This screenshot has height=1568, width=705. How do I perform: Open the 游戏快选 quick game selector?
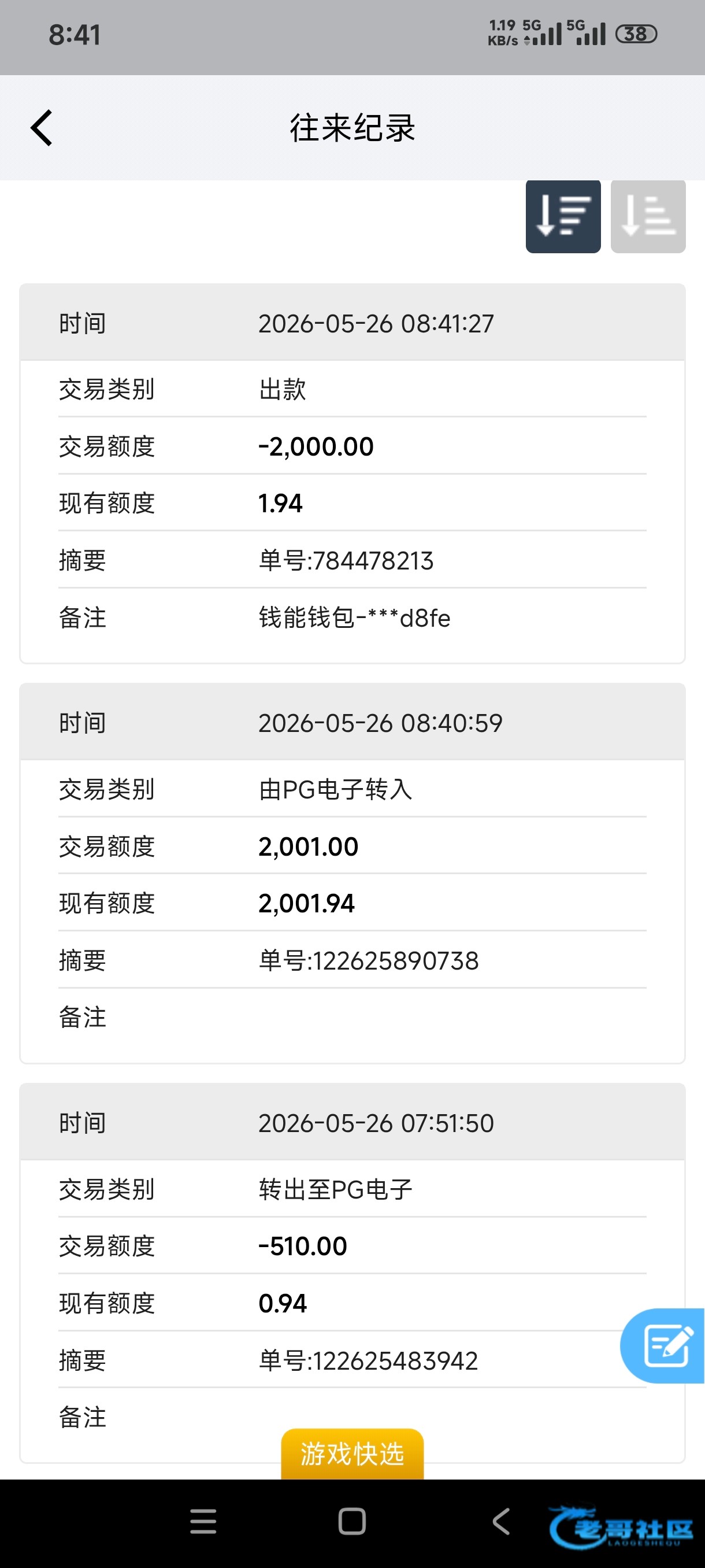tap(352, 1454)
